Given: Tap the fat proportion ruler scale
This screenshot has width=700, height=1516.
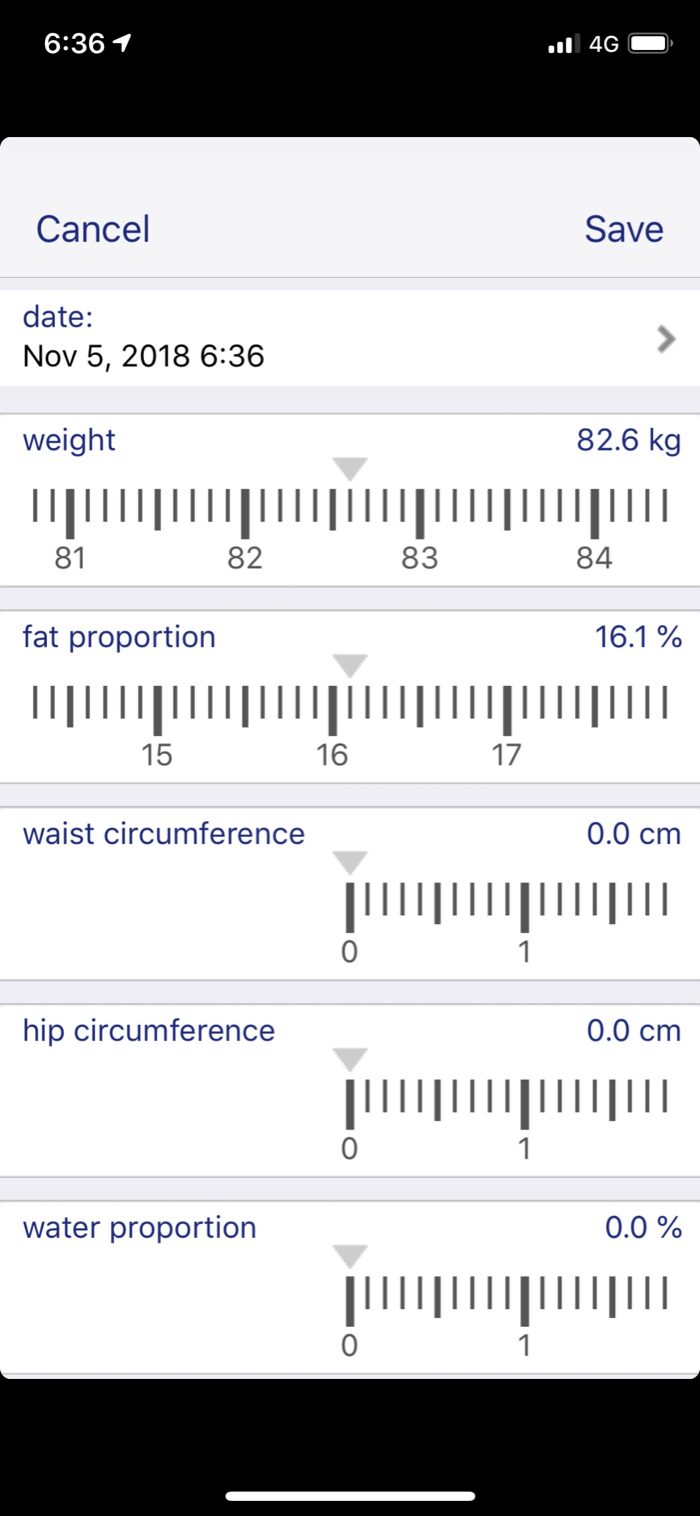Looking at the screenshot, I should coord(350,707).
